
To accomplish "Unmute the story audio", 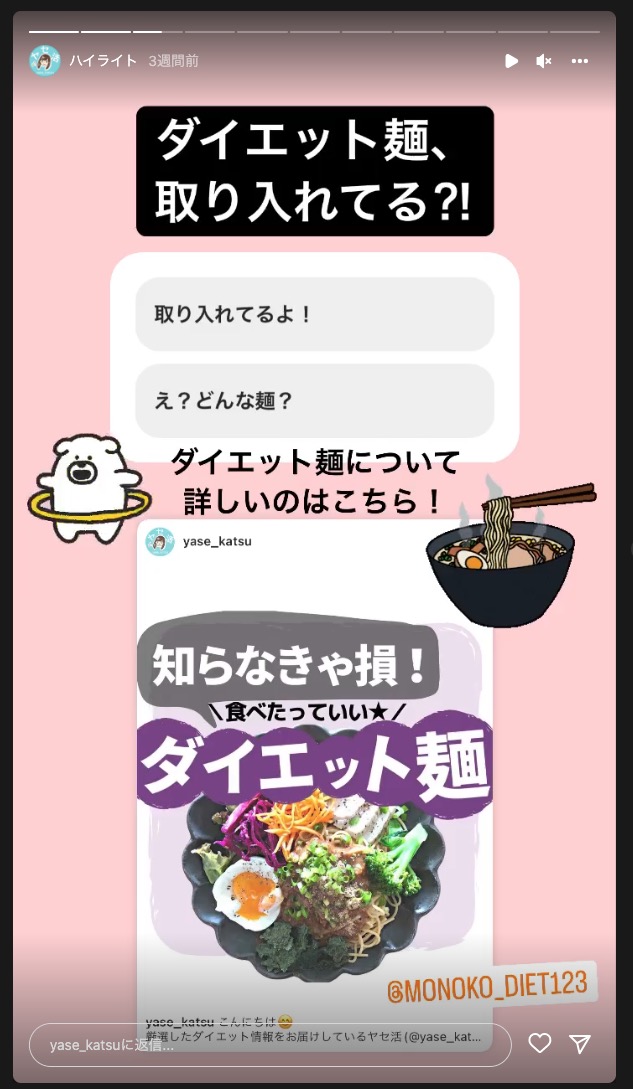I will (x=543, y=61).
